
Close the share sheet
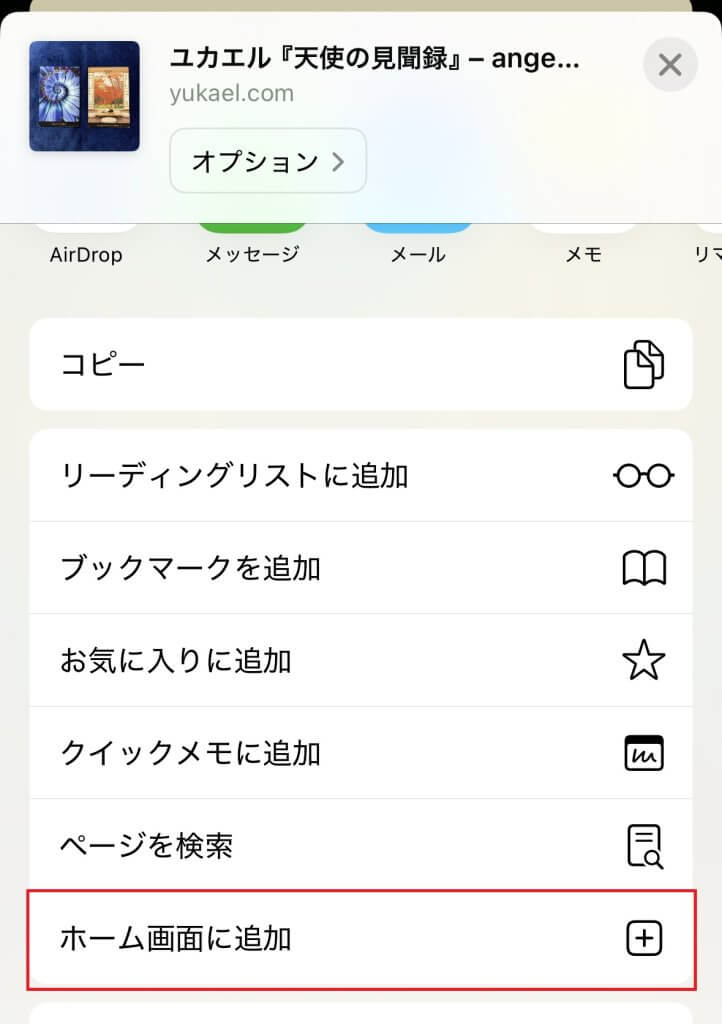pos(669,66)
